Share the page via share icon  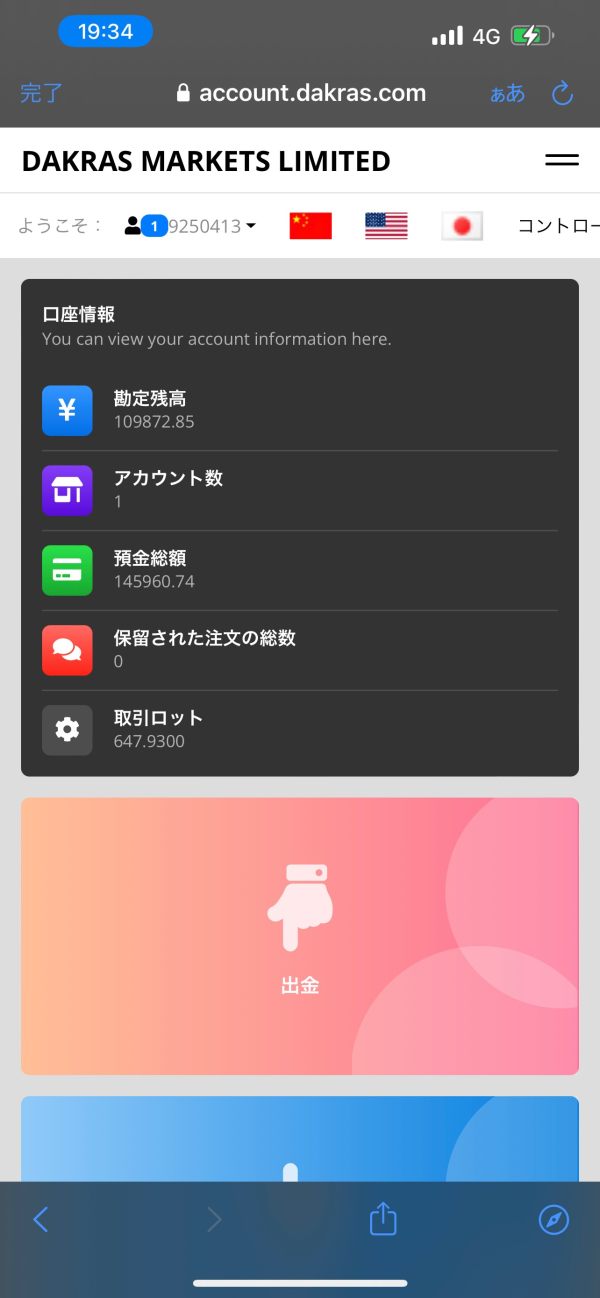point(383,1218)
